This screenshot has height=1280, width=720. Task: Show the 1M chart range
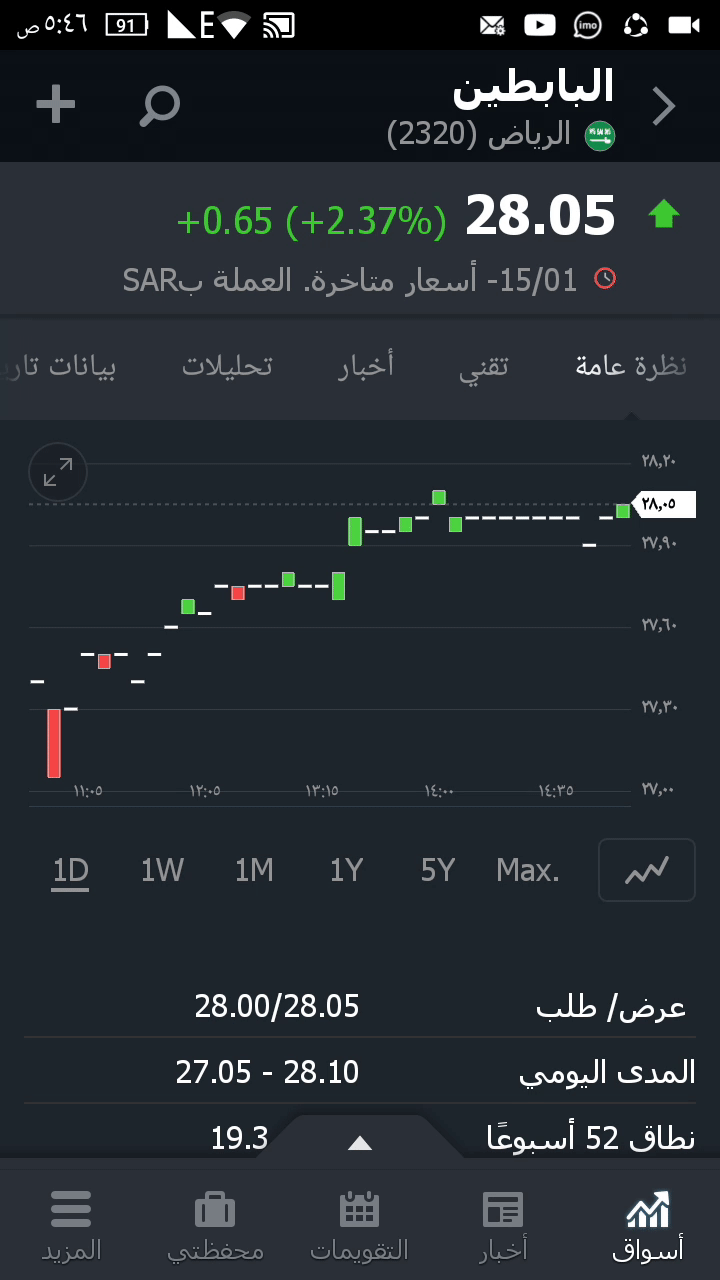click(x=254, y=870)
